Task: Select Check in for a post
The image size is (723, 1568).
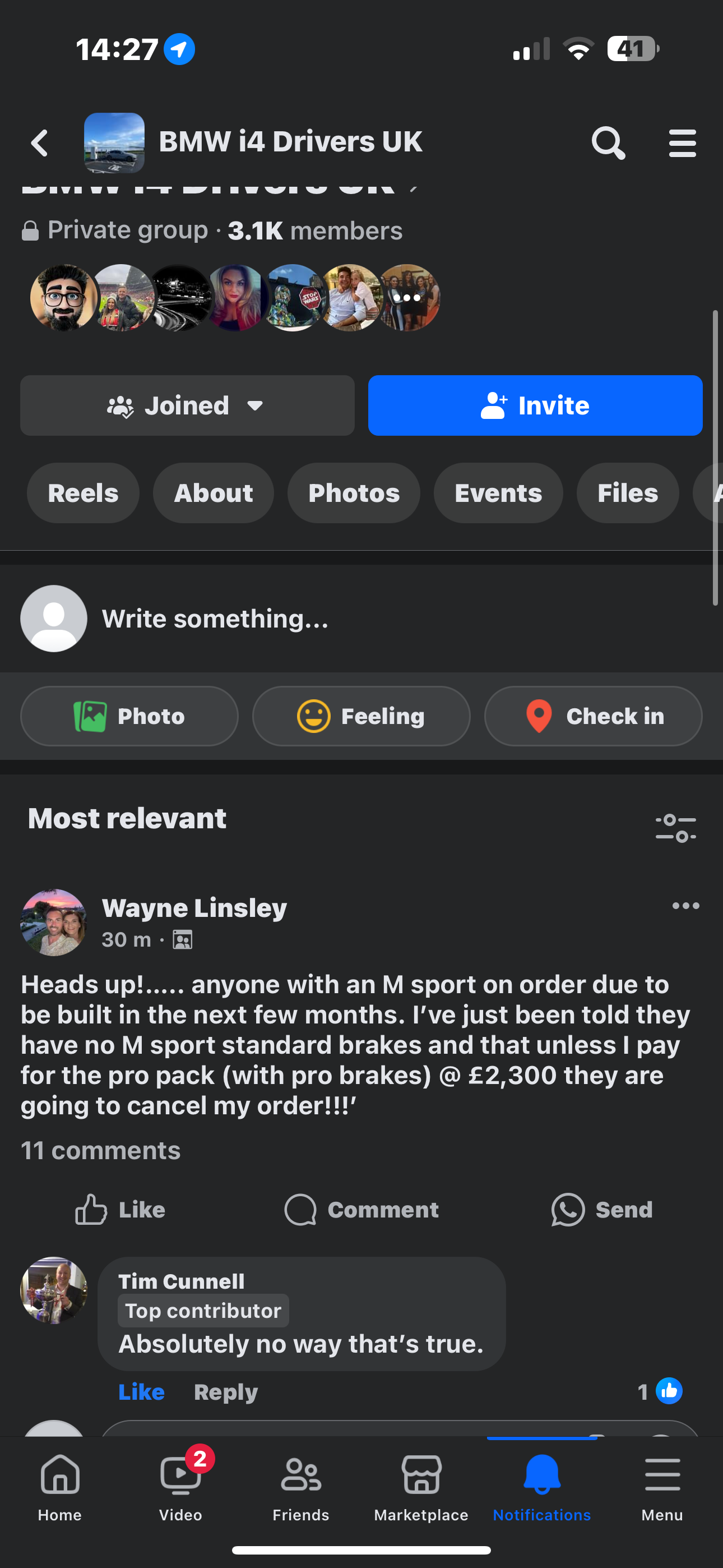Action: [593, 717]
